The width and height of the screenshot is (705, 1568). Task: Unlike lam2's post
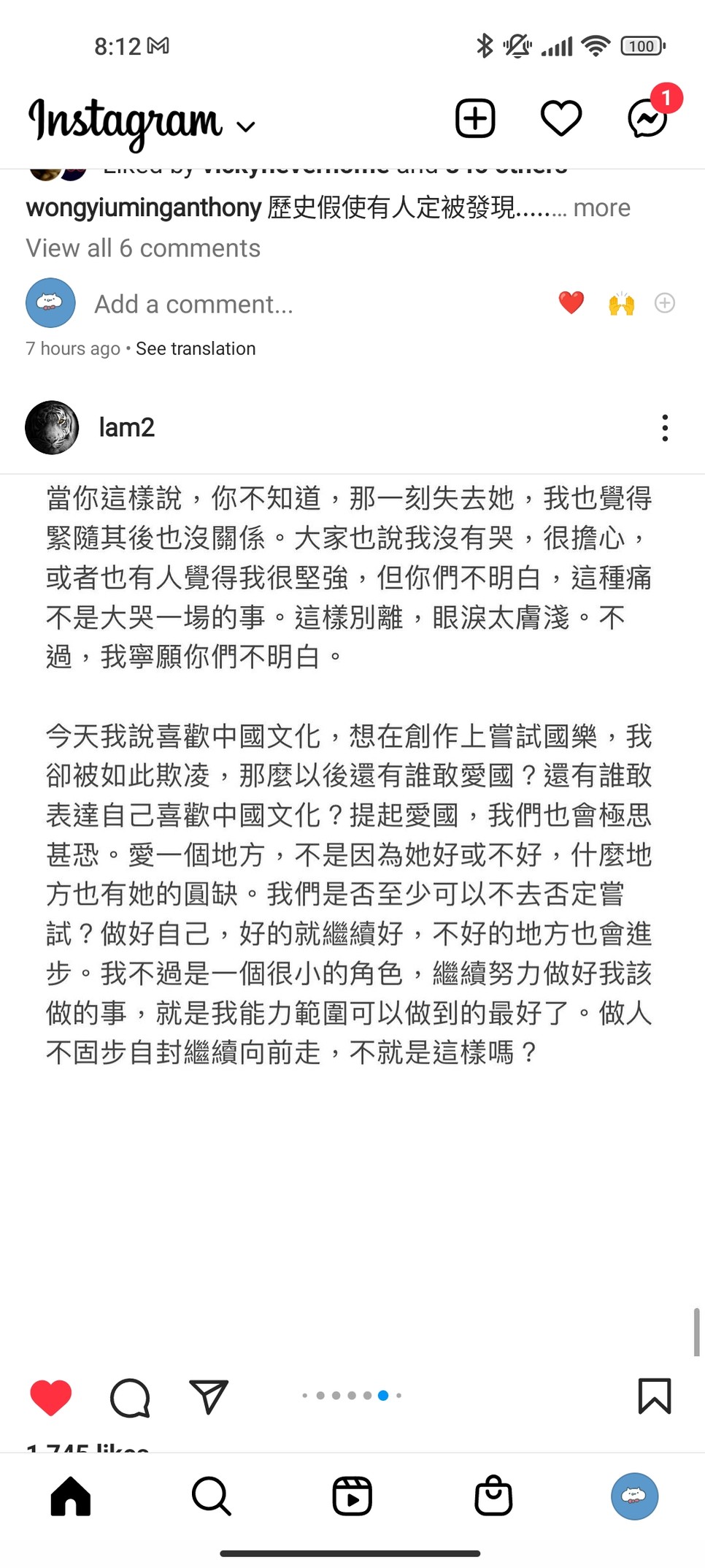point(51,1397)
